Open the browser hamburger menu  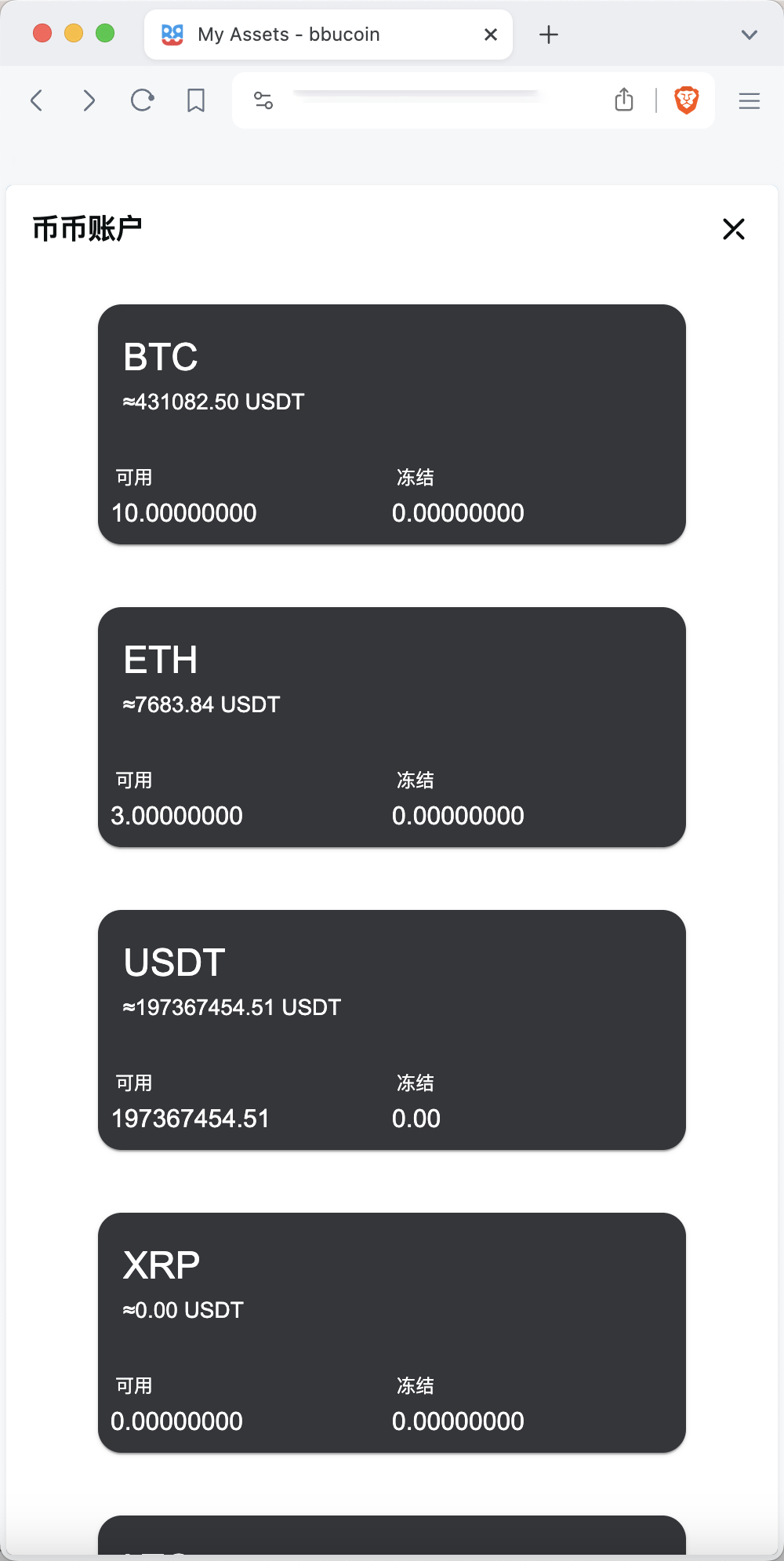tap(750, 100)
